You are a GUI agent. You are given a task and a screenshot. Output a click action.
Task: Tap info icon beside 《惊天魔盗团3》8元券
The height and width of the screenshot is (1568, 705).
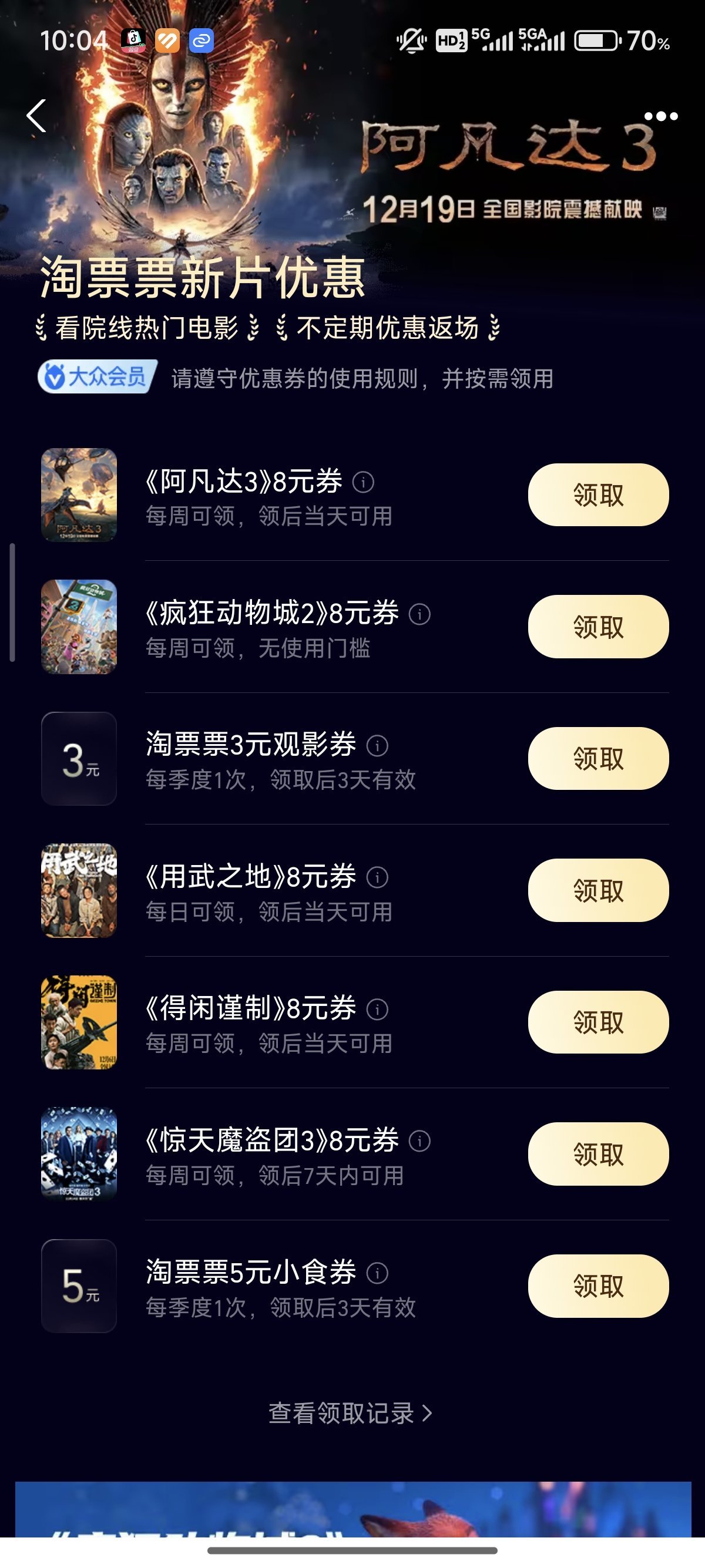[419, 1141]
